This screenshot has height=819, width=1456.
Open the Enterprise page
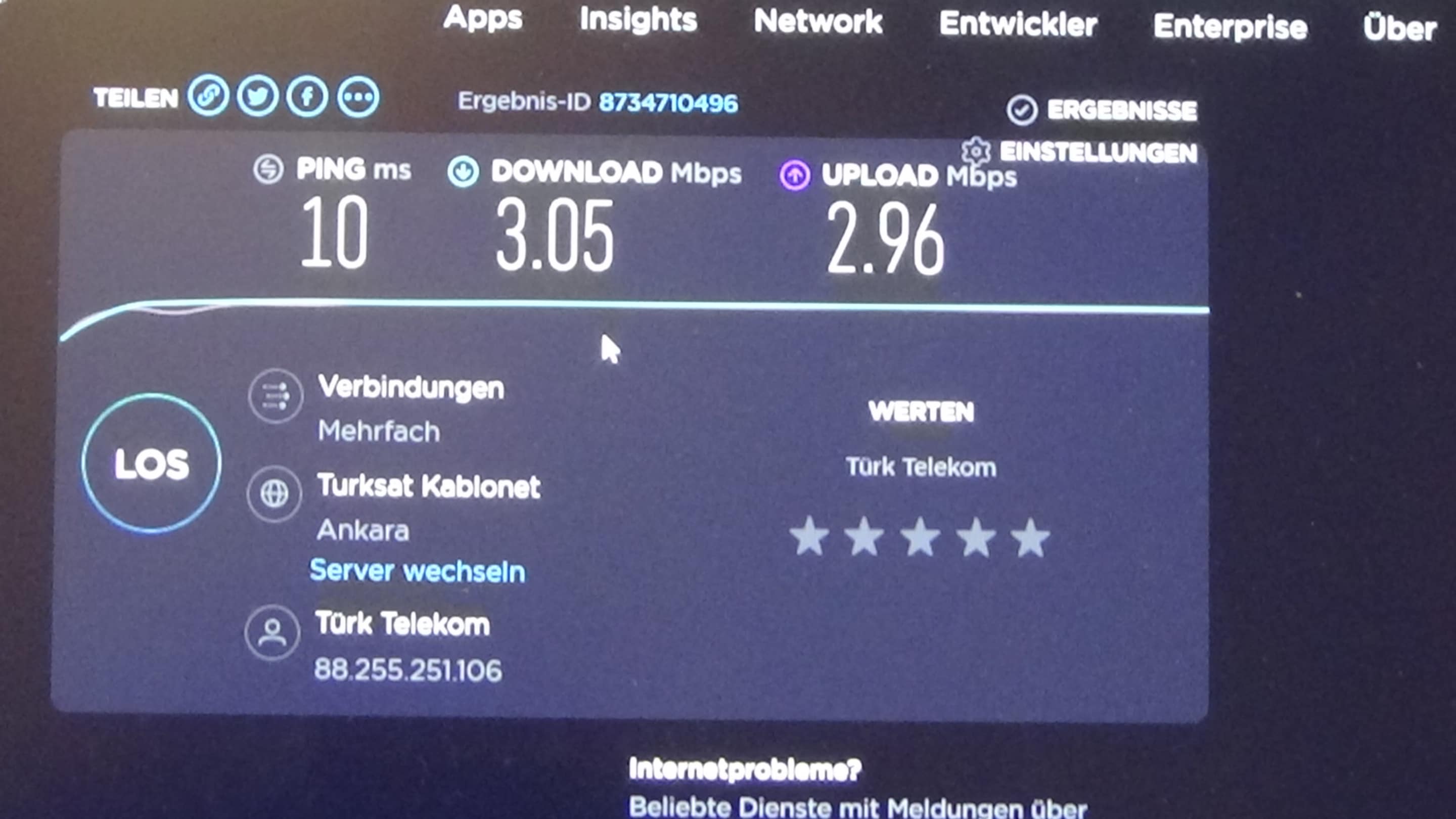coord(1231,27)
